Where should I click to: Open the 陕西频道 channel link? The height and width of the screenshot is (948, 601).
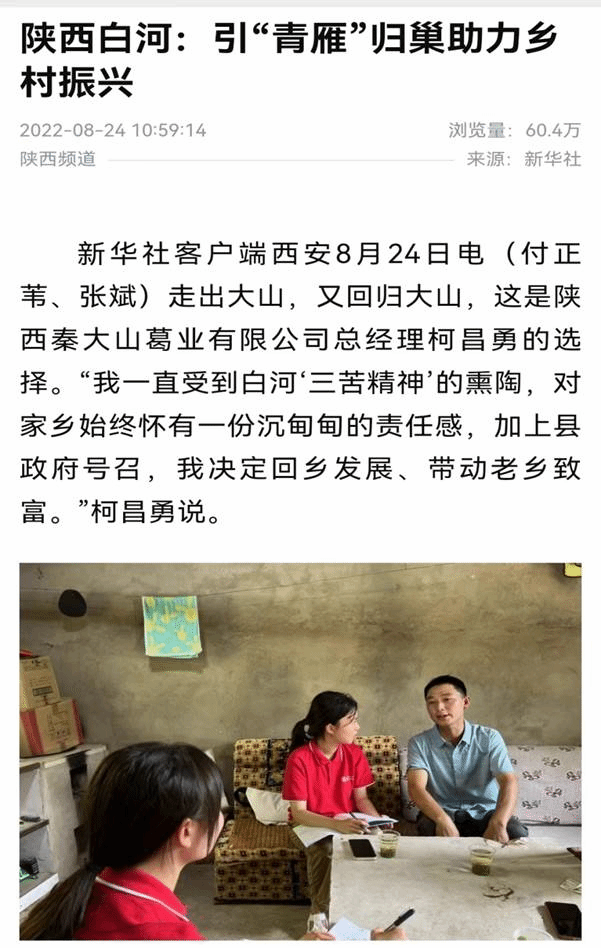pos(57,159)
